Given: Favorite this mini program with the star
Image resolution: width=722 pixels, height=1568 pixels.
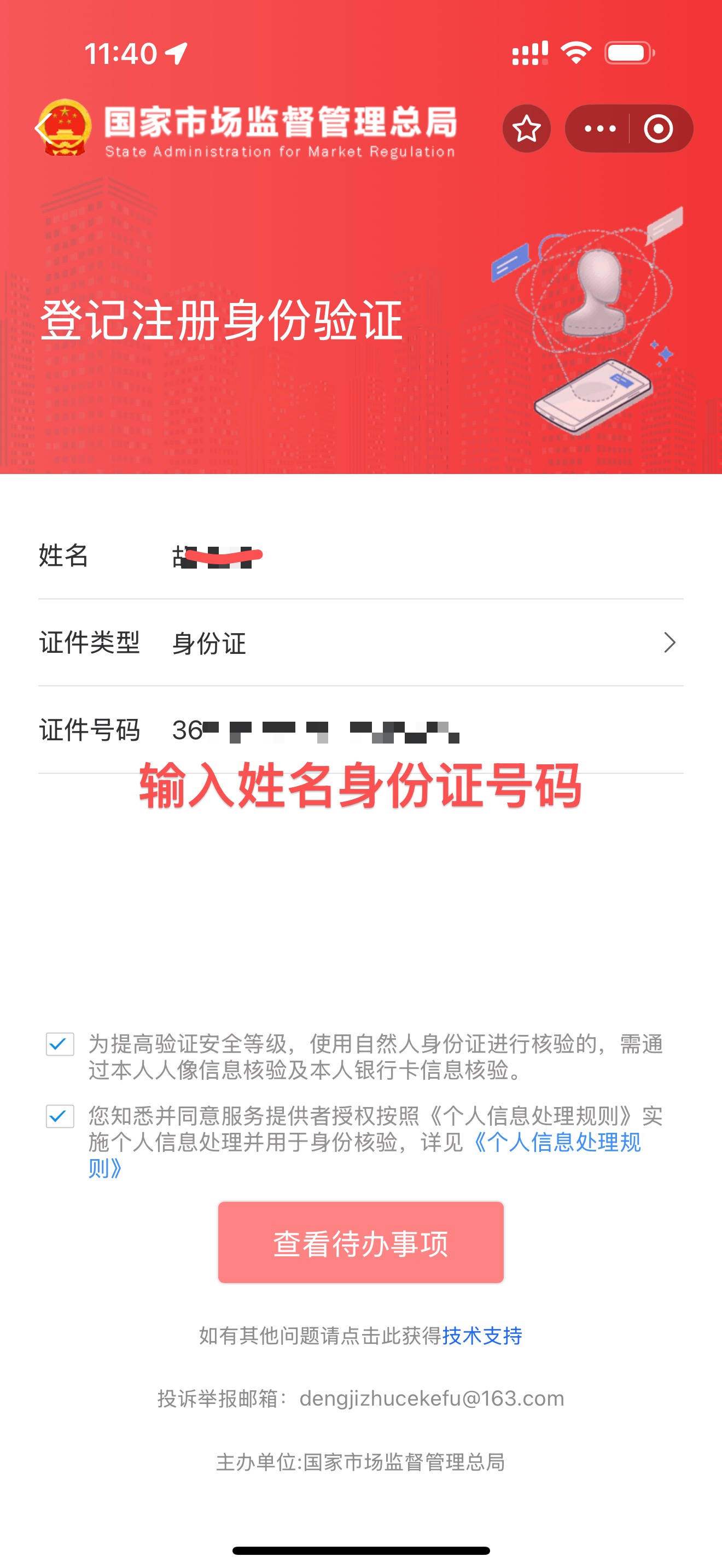Looking at the screenshot, I should 527,128.
